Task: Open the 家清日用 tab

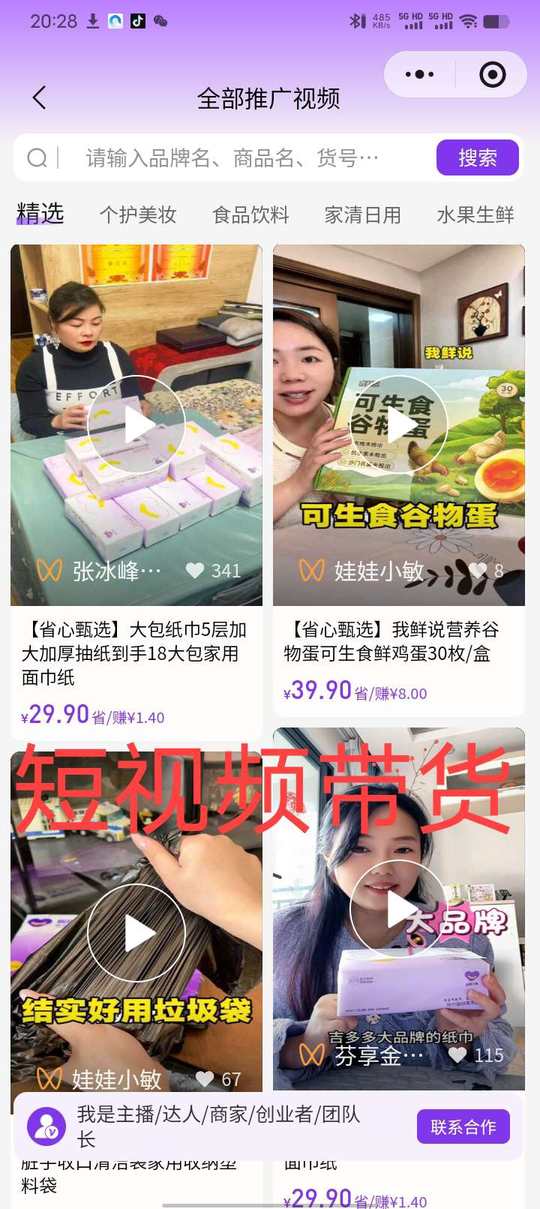Action: (x=363, y=214)
